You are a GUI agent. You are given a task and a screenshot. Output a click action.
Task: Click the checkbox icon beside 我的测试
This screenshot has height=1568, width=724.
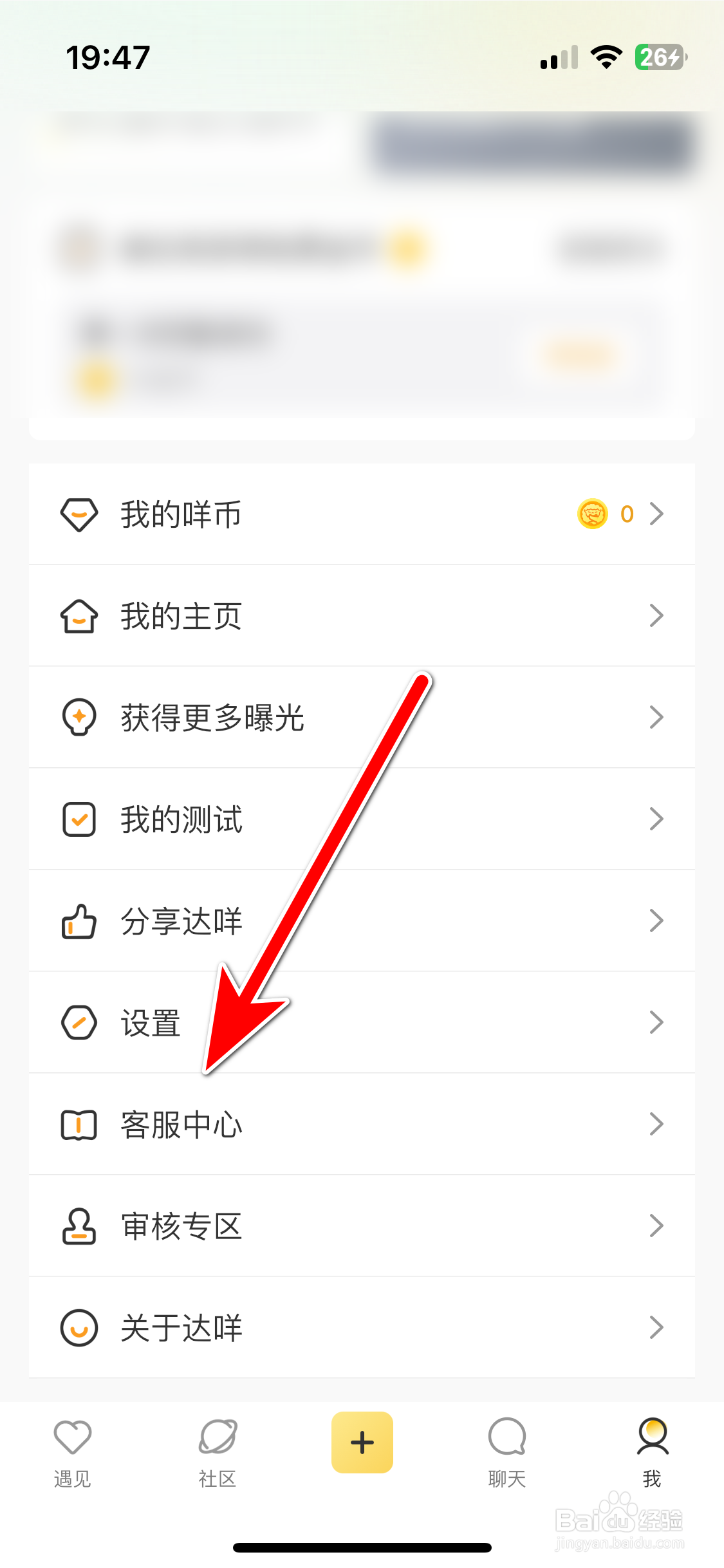pos(79,819)
